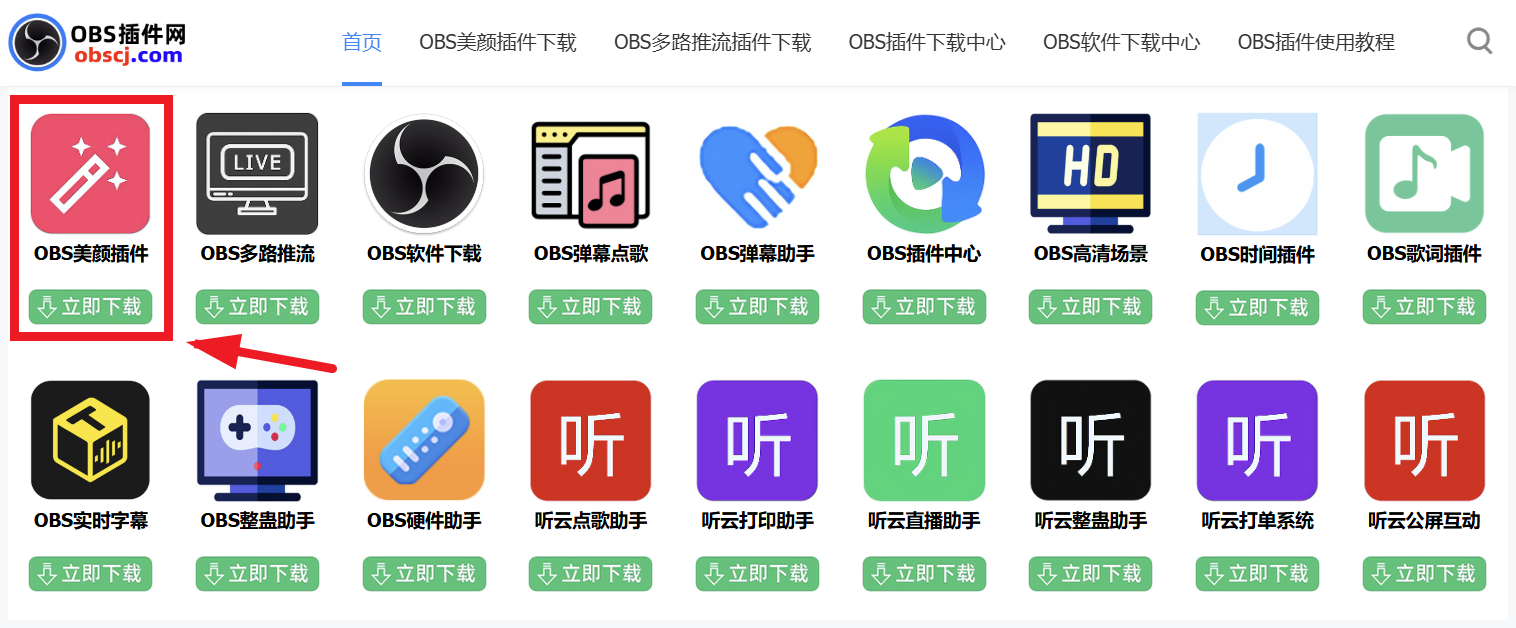Tap 立即下载 under OBS高清场景
This screenshot has height=628, width=1516.
click(1090, 307)
